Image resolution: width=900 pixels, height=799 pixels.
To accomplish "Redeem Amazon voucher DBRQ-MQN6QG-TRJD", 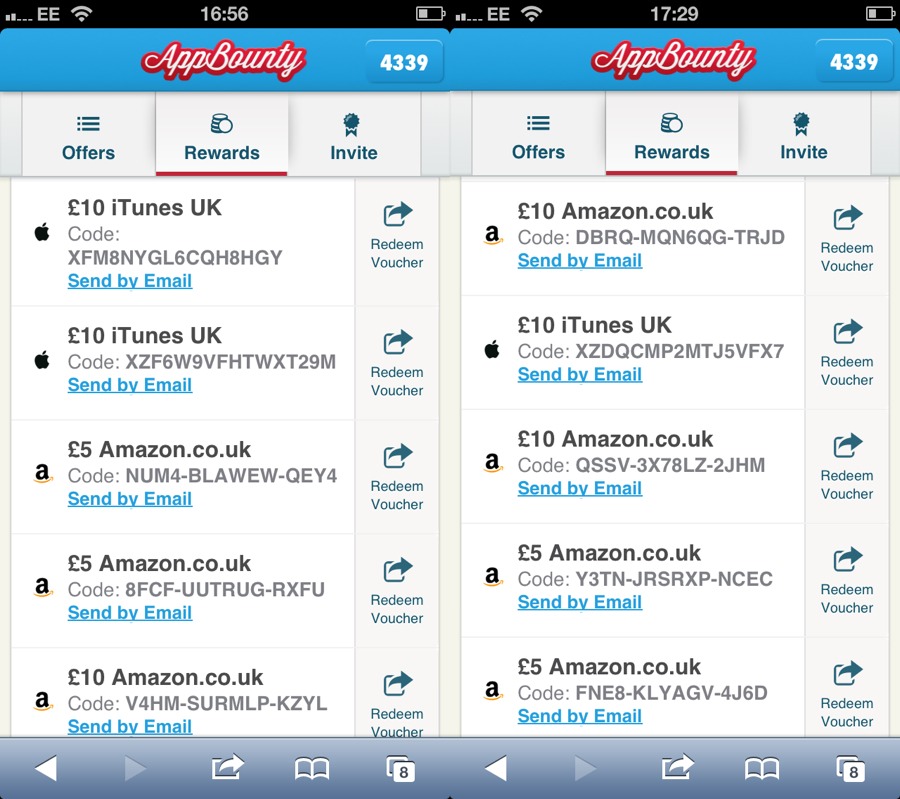I will [847, 238].
